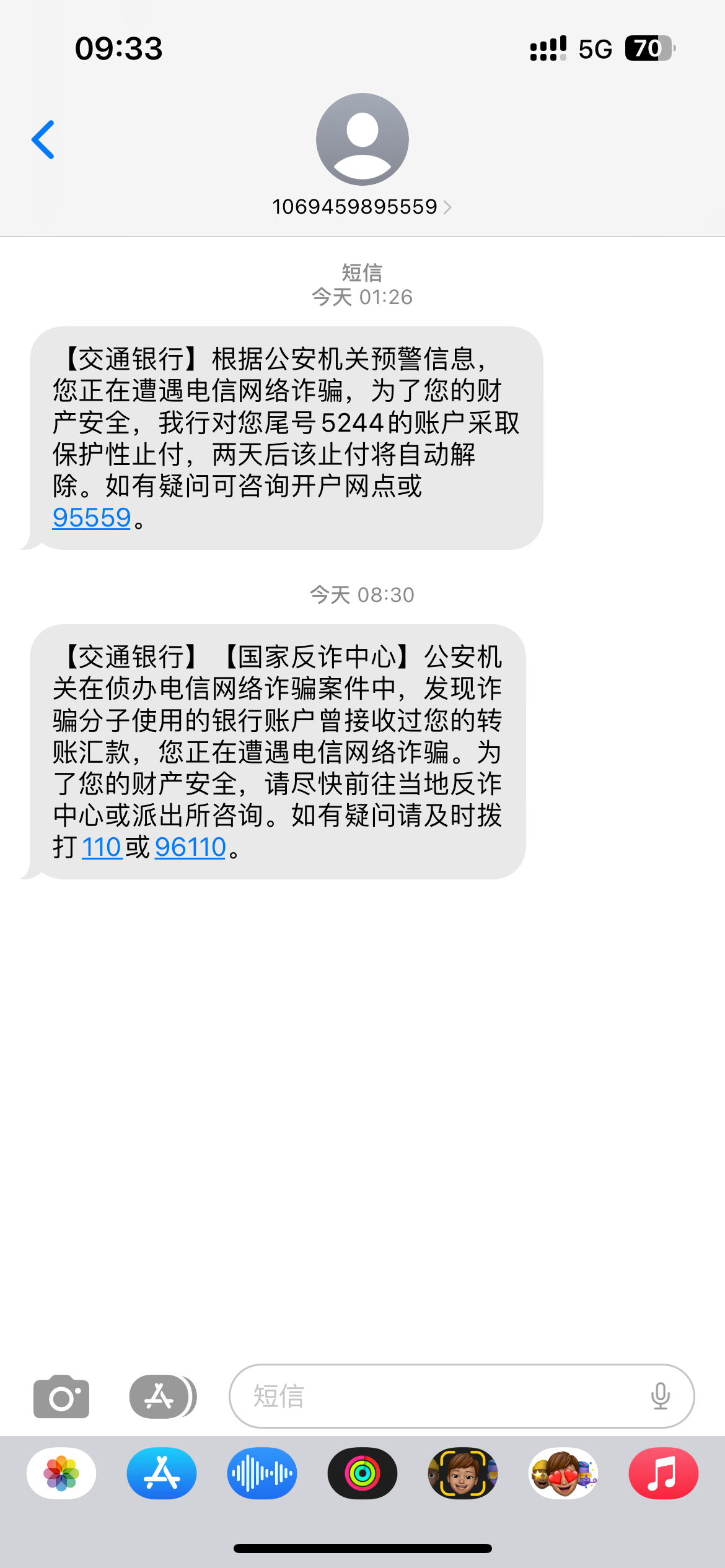
Task: Call the bank hotline 95559 link
Action: [x=90, y=519]
